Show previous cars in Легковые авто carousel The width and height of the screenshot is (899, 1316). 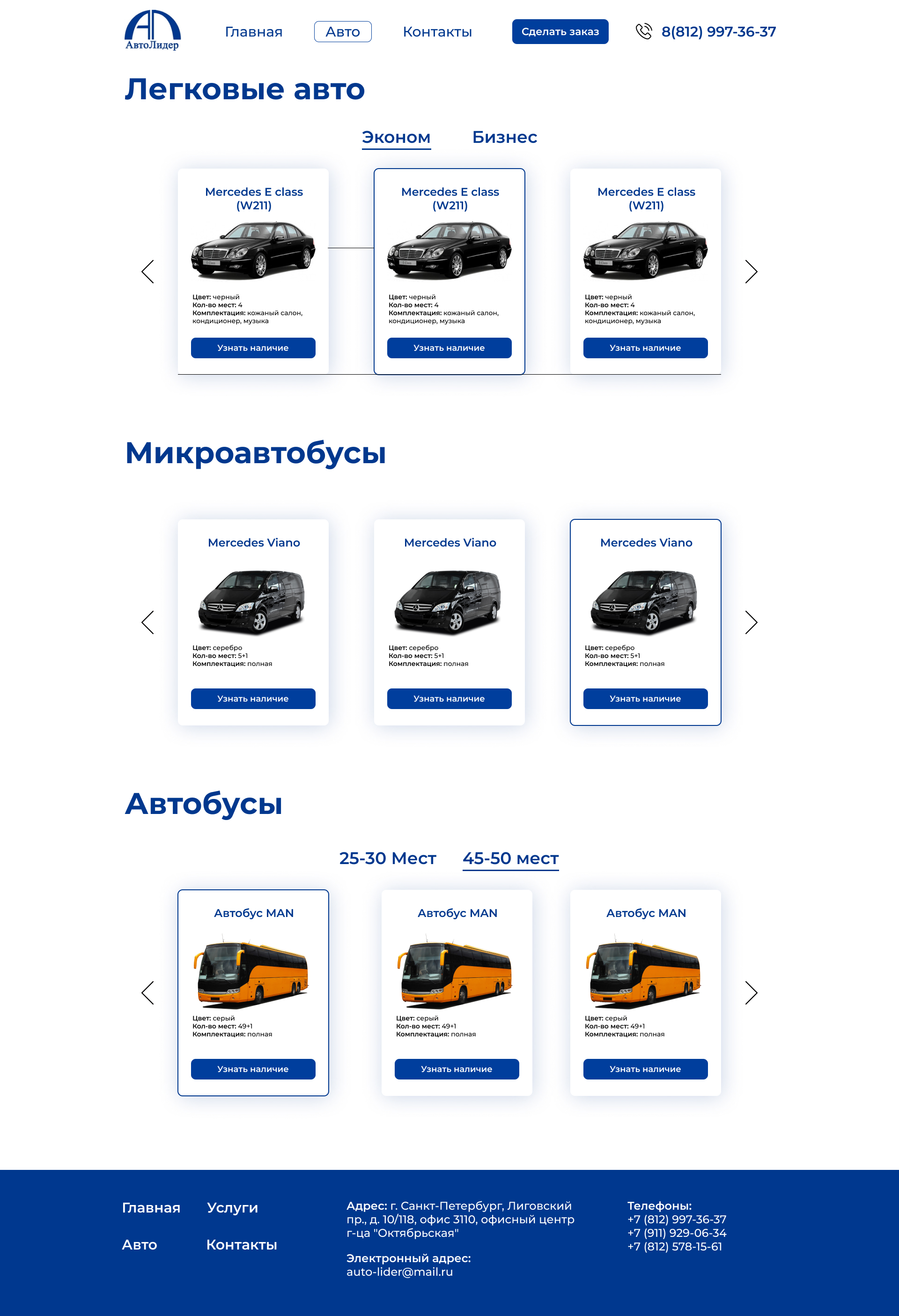148,272
